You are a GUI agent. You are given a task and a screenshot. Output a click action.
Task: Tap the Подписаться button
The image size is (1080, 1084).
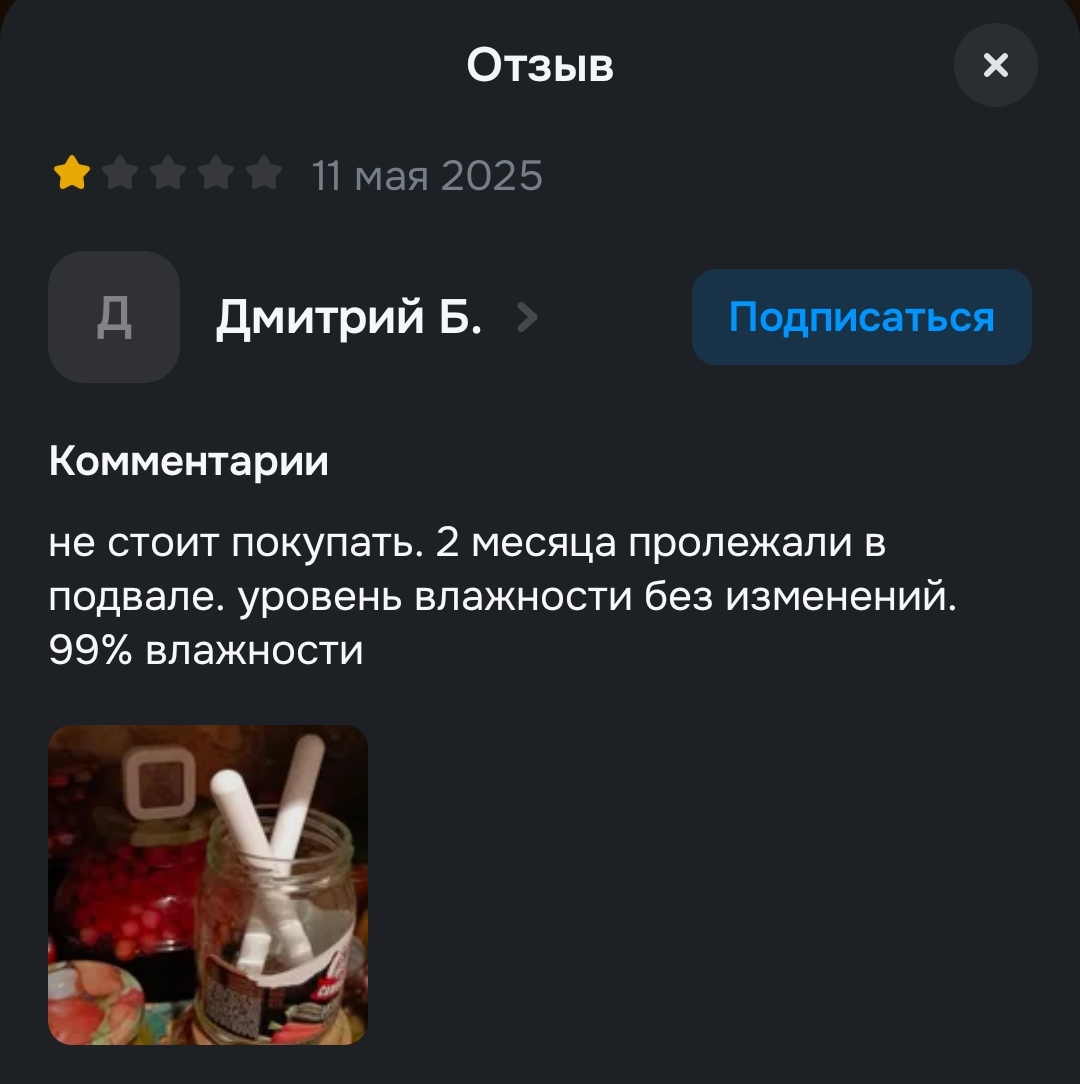click(861, 317)
